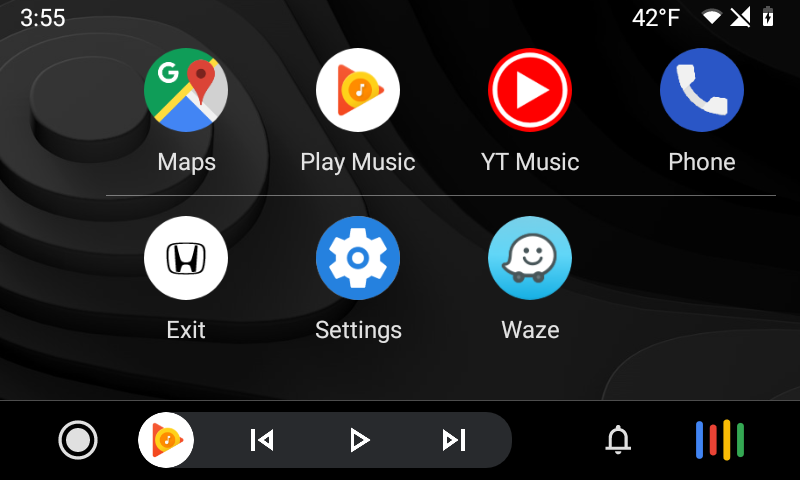Image resolution: width=800 pixels, height=480 pixels.
Task: Open the notifications bell
Action: (x=619, y=440)
